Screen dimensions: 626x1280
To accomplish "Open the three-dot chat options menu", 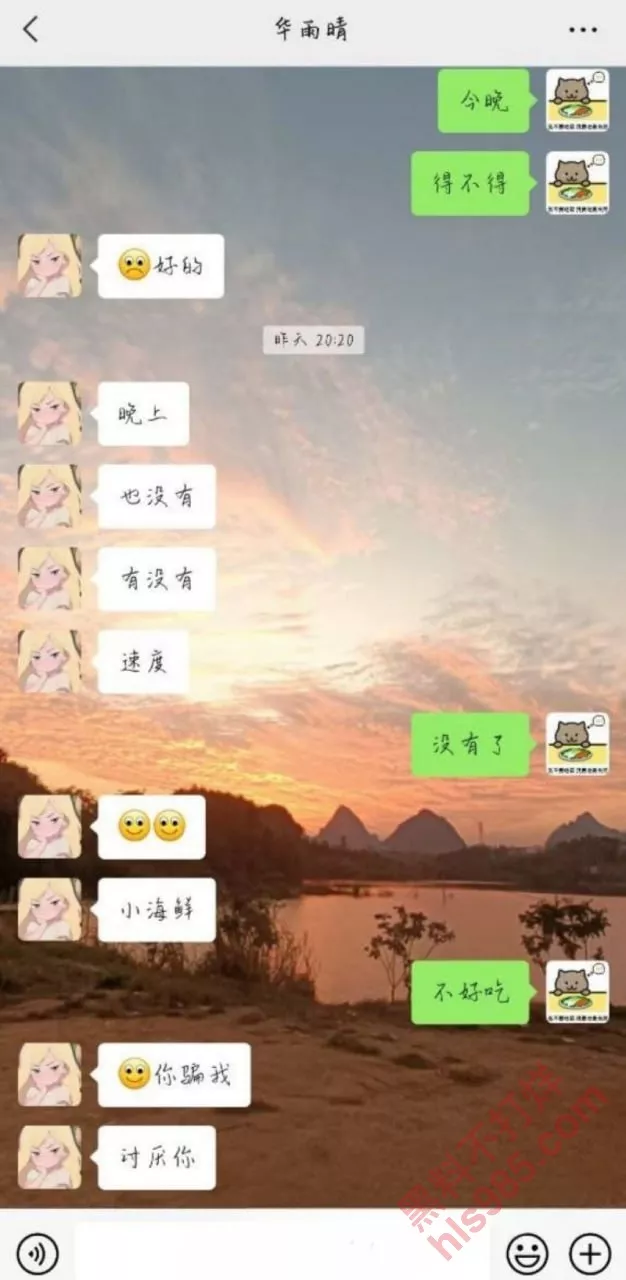I will 583,30.
